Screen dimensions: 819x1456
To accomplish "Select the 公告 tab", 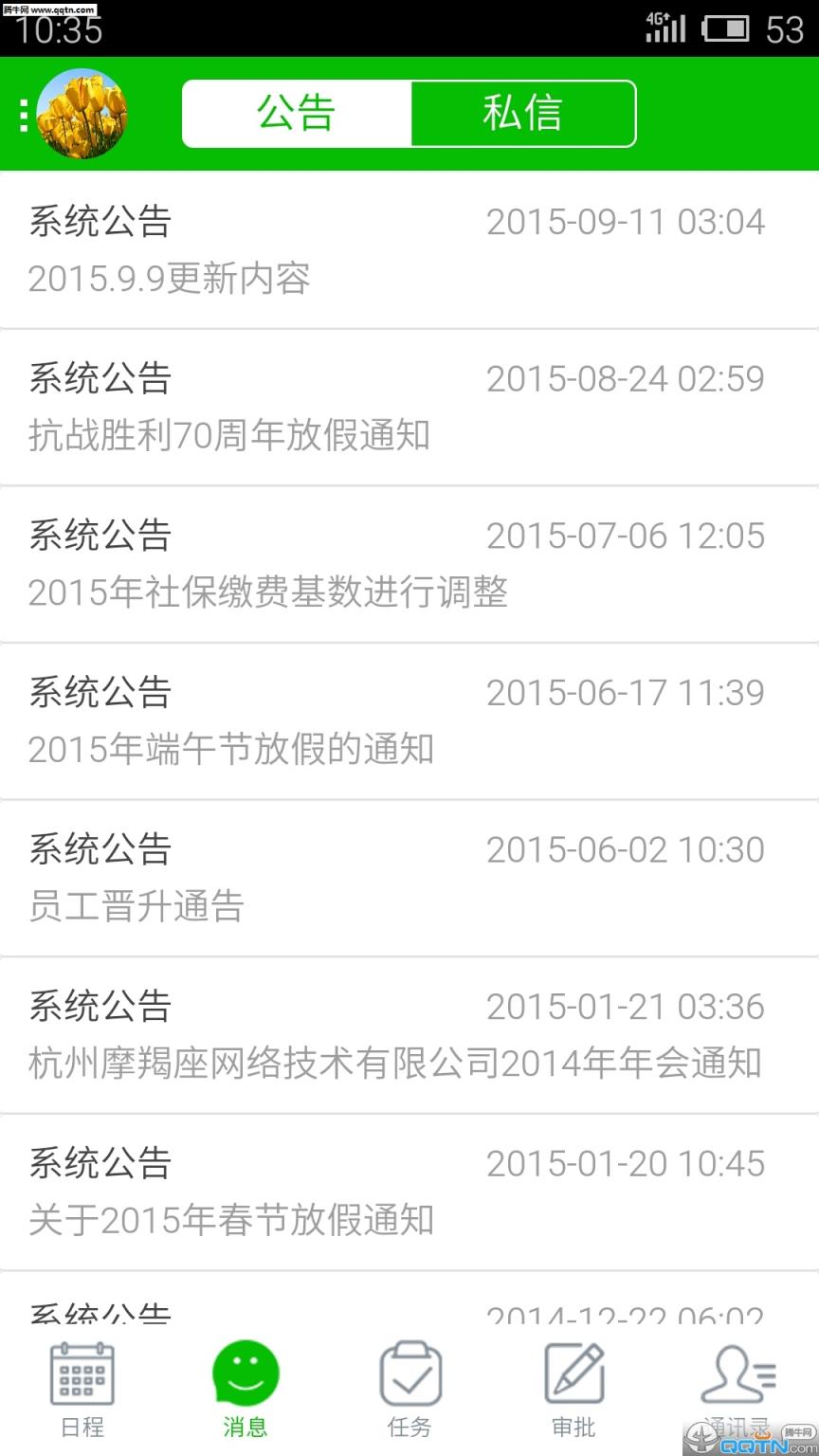I will pyautogui.click(x=296, y=112).
